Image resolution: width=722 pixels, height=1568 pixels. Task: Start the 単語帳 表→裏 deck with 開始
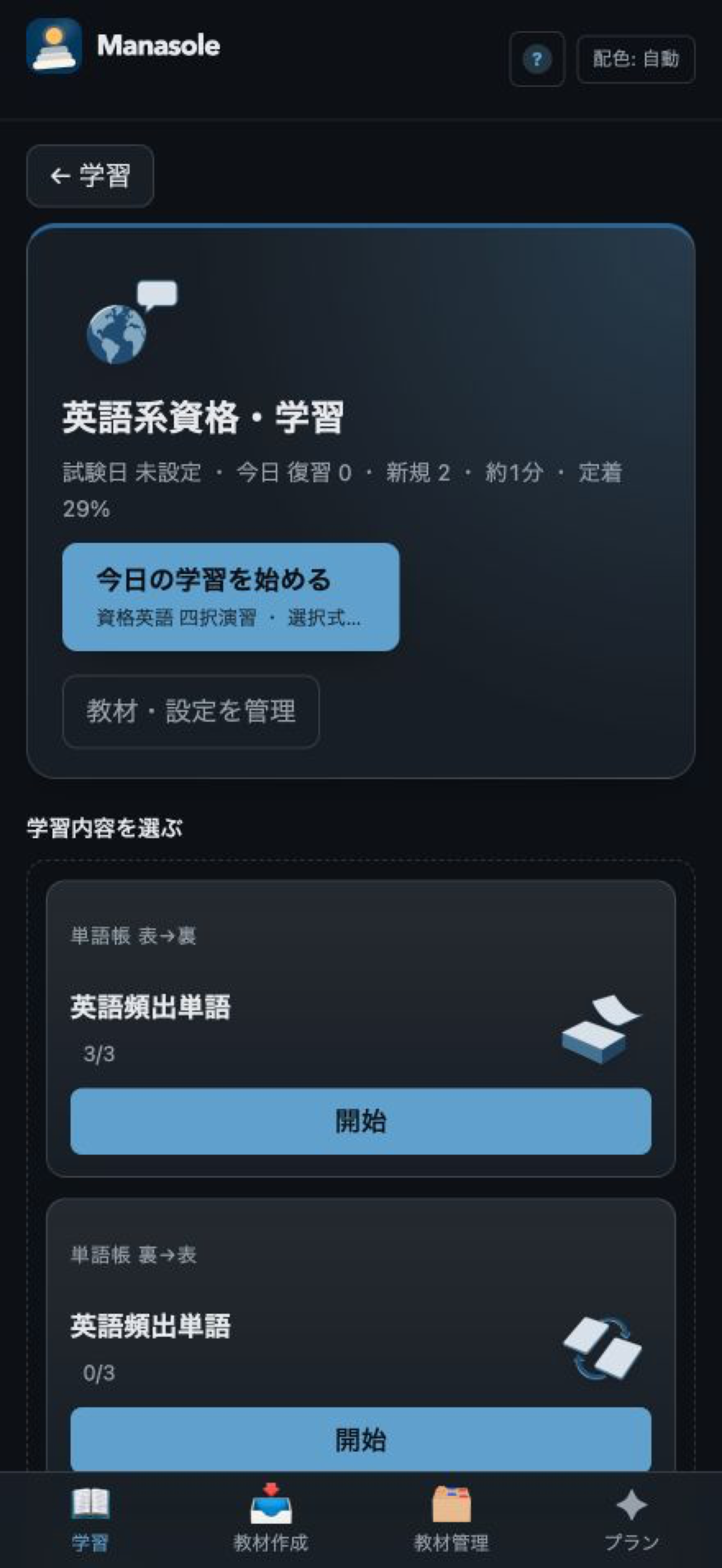[x=361, y=1121]
